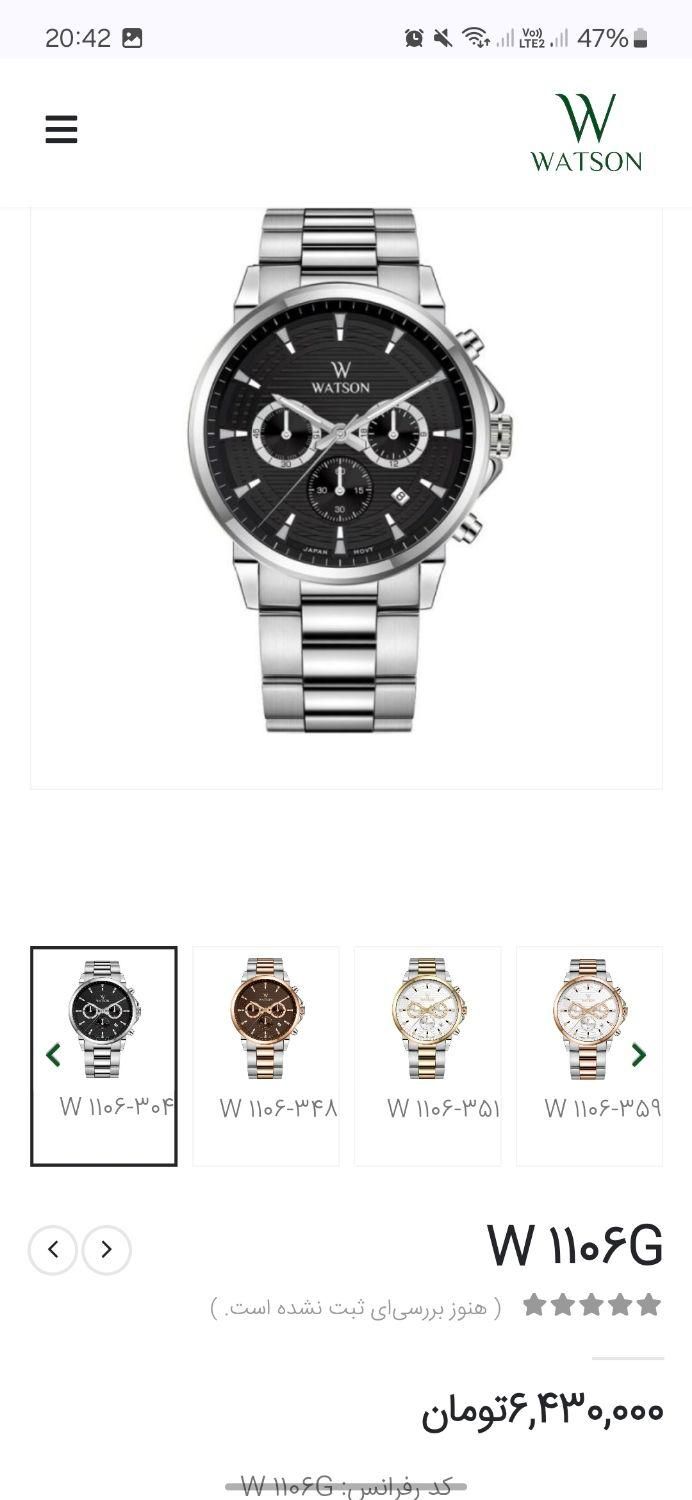Show next variants with green right arrow
The height and width of the screenshot is (1500, 692).
(639, 1054)
